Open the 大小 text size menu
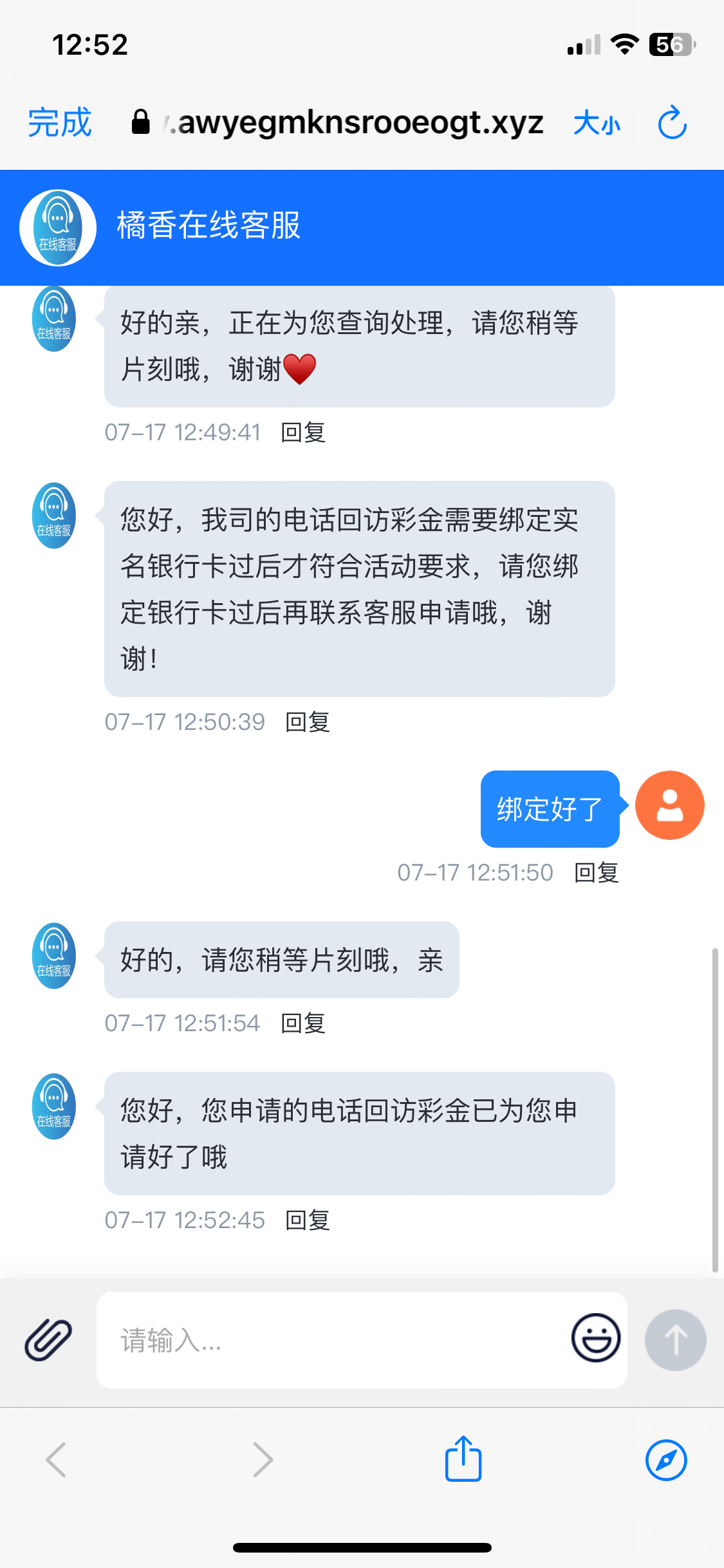Screen dimensions: 724x1568 (x=597, y=122)
